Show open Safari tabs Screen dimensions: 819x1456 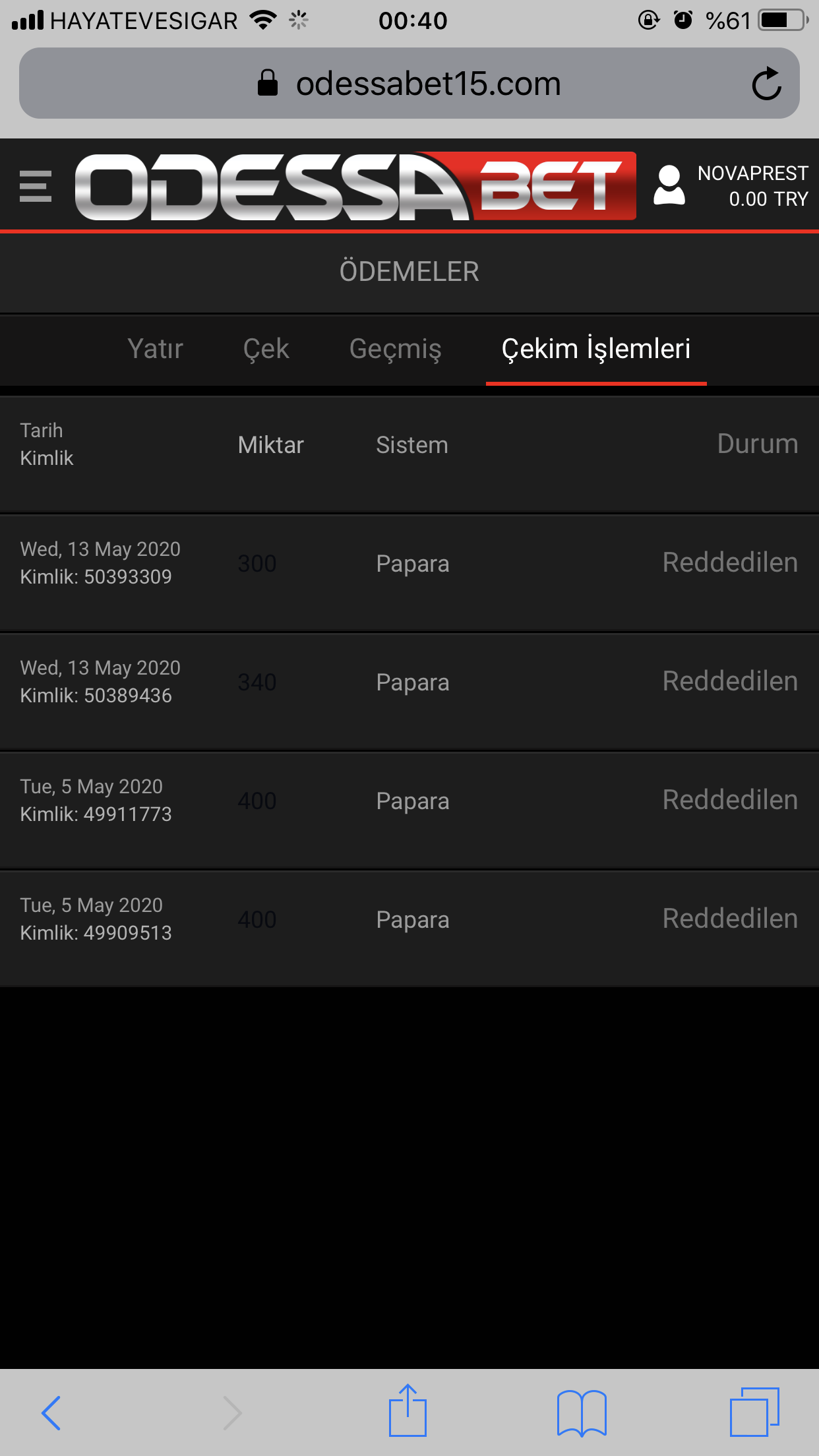pyautogui.click(x=754, y=1411)
